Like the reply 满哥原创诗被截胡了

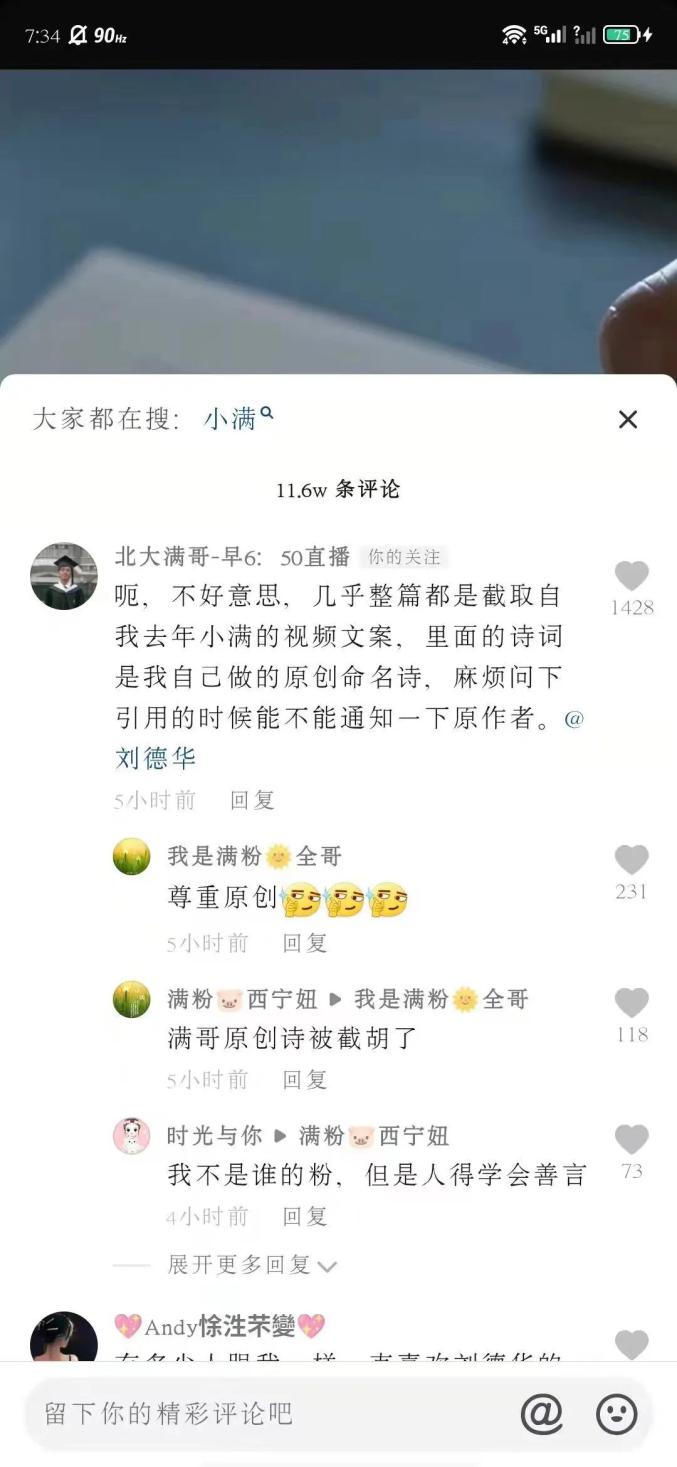click(x=631, y=1003)
